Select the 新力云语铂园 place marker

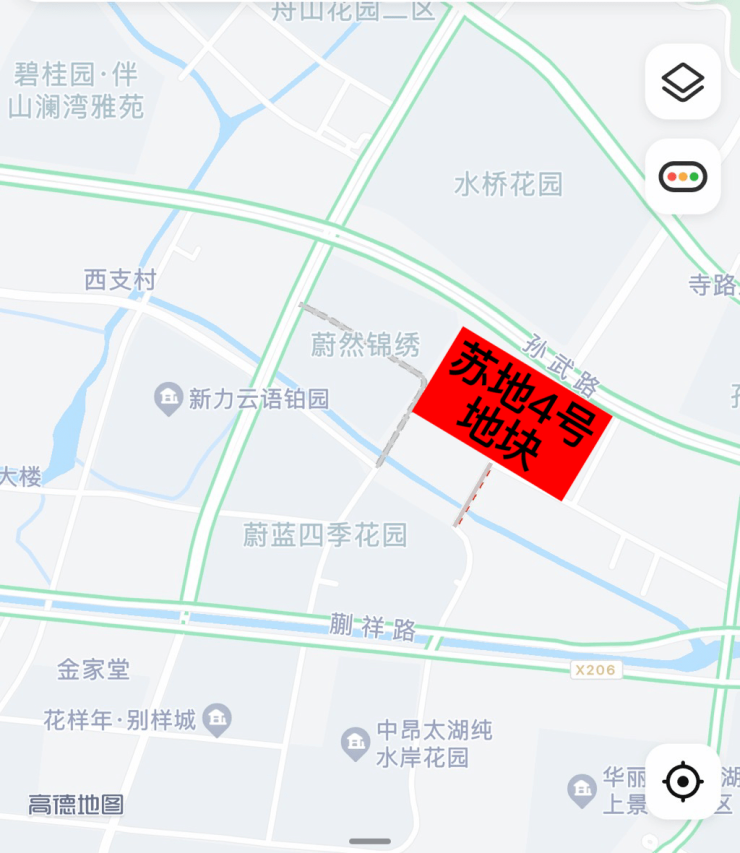point(167,400)
